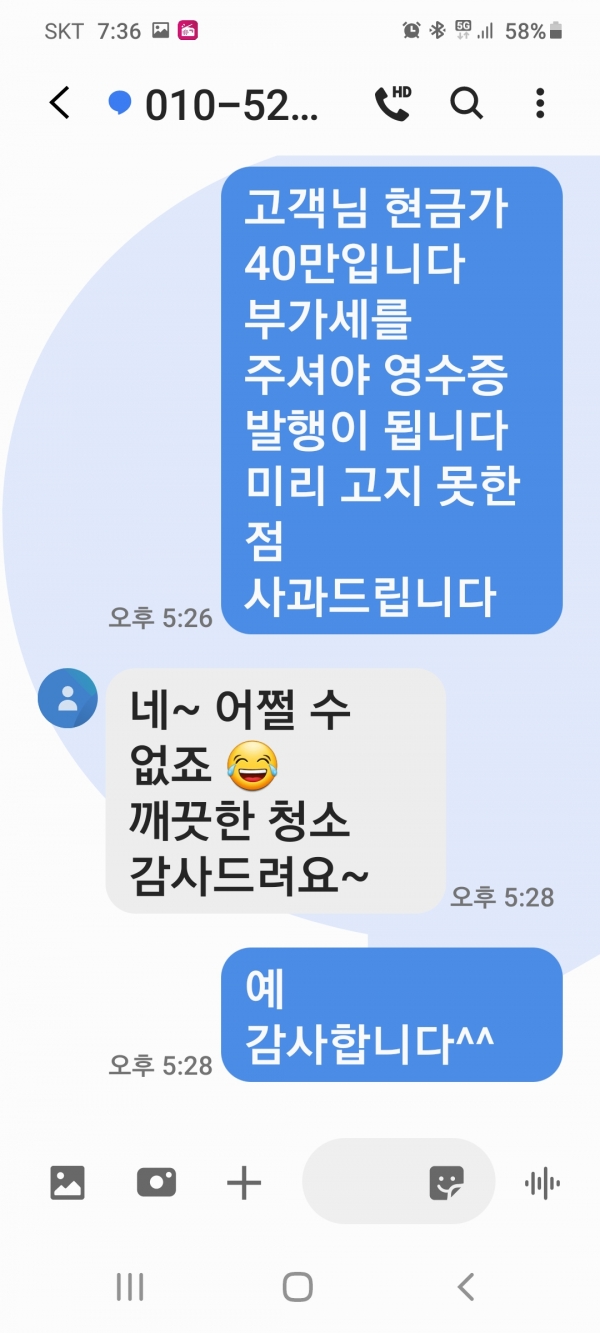Go back from this conversation
600x1333 pixels.
point(60,103)
